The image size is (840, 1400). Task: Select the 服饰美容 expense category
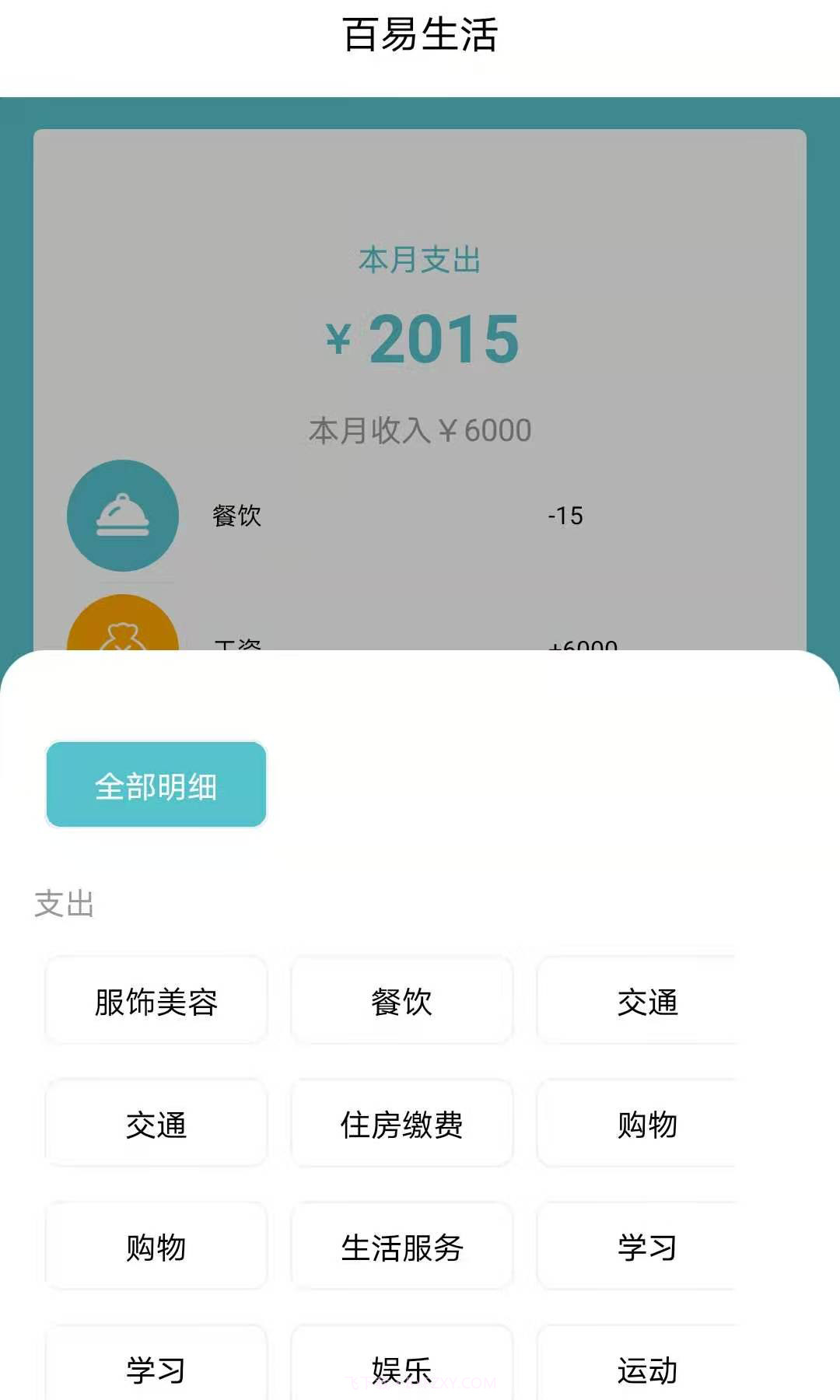point(155,1003)
